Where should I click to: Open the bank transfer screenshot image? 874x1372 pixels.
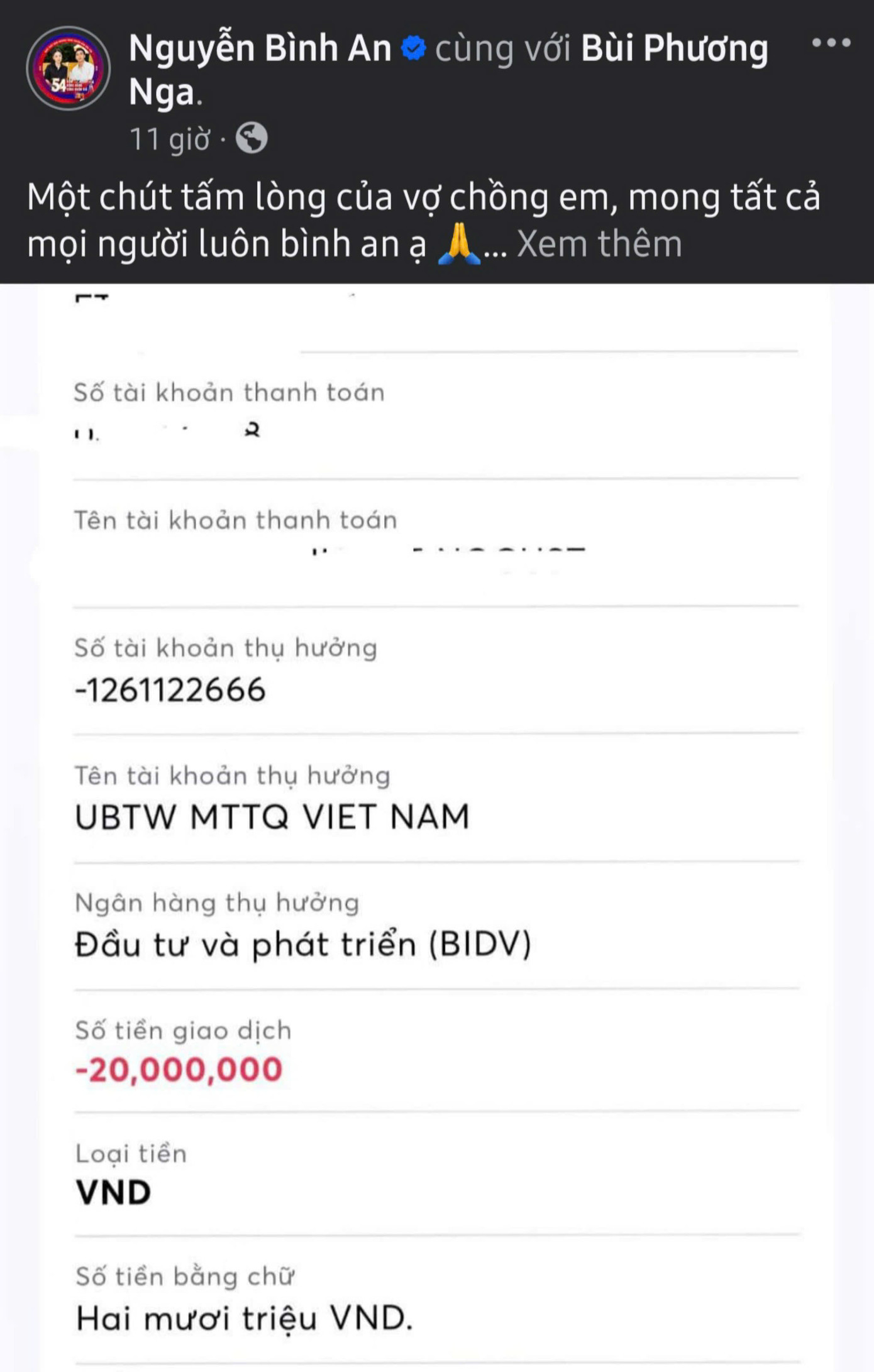pos(437,817)
